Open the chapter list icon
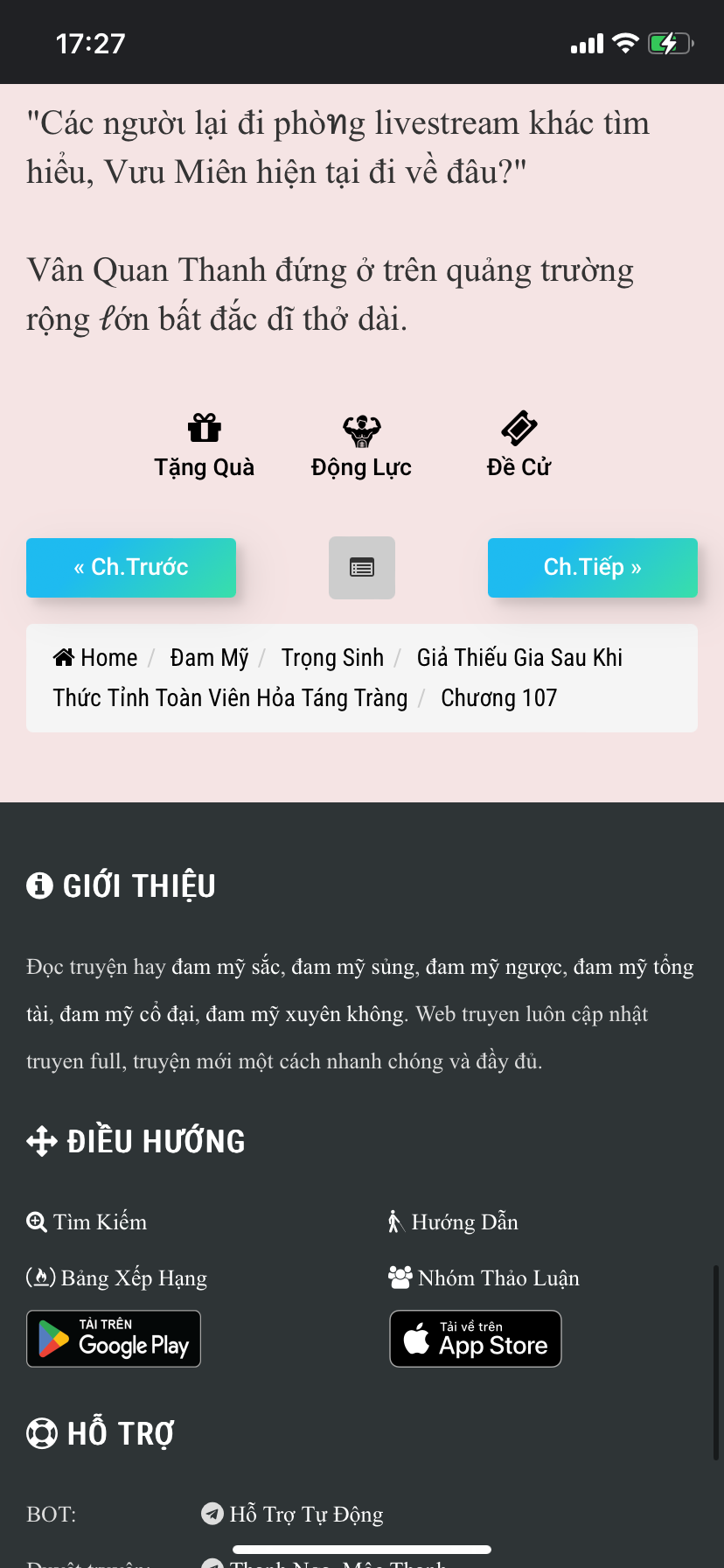Viewport: 724px width, 1568px height. pos(362,568)
